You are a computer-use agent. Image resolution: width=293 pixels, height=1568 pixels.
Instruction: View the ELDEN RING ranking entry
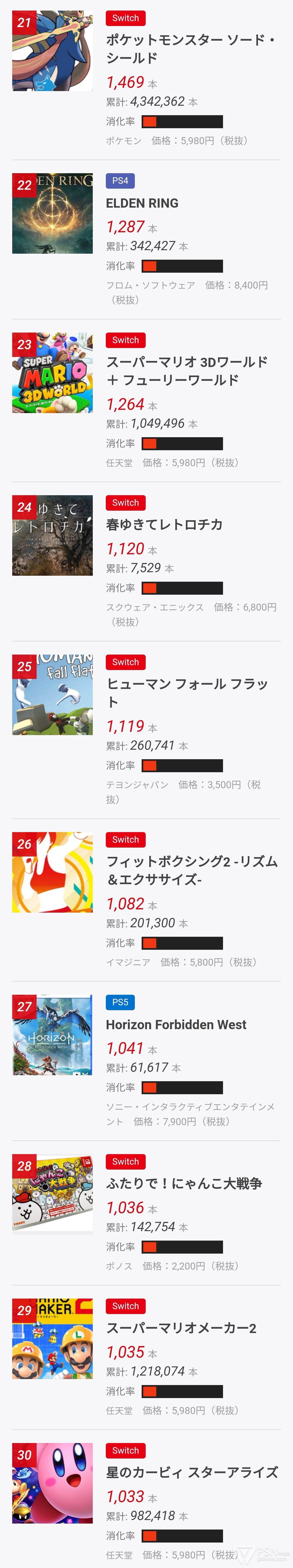coord(142,203)
